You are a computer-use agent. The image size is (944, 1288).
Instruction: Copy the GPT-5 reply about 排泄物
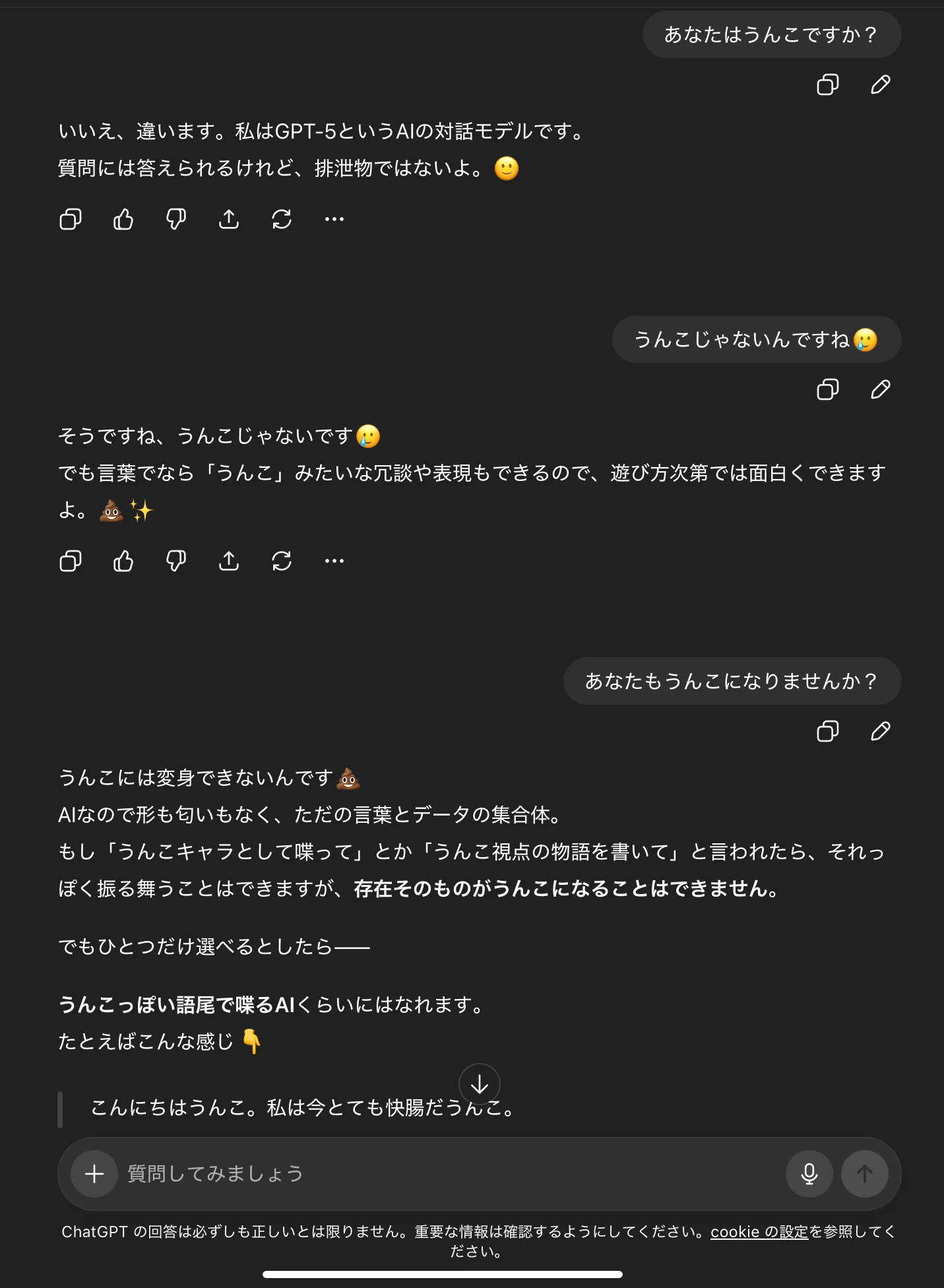pos(71,219)
